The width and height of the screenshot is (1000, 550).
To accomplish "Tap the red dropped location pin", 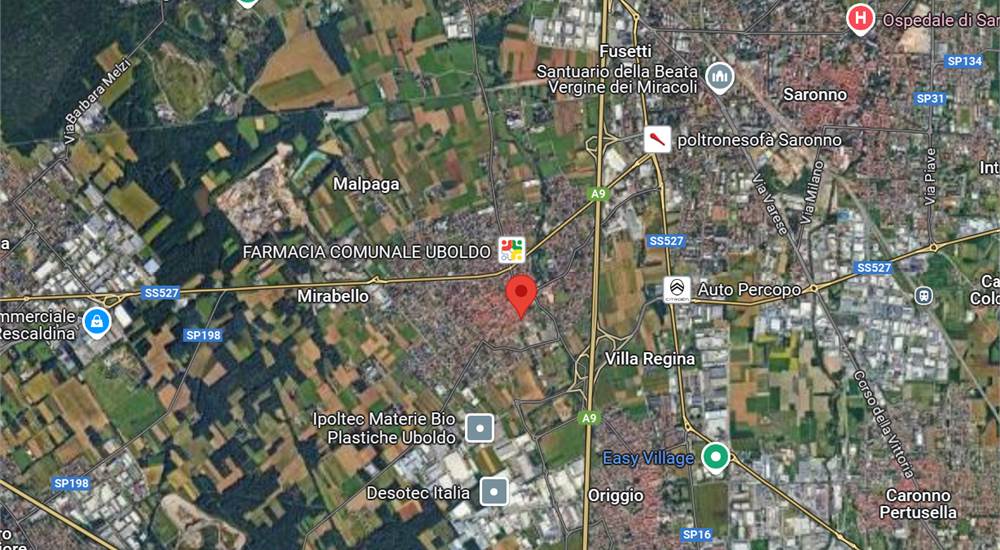I will click(x=521, y=296).
